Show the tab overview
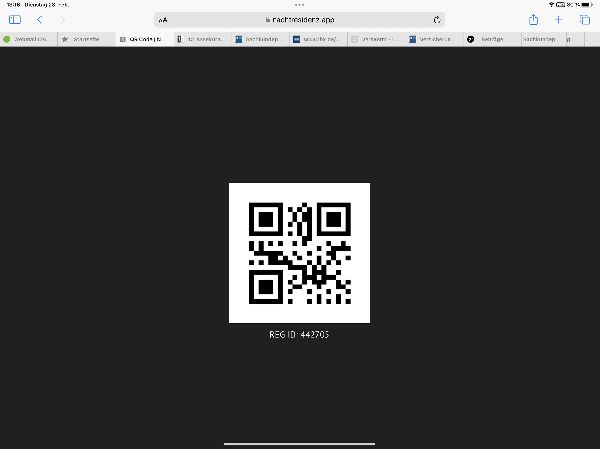This screenshot has width=600, height=449. tap(584, 20)
